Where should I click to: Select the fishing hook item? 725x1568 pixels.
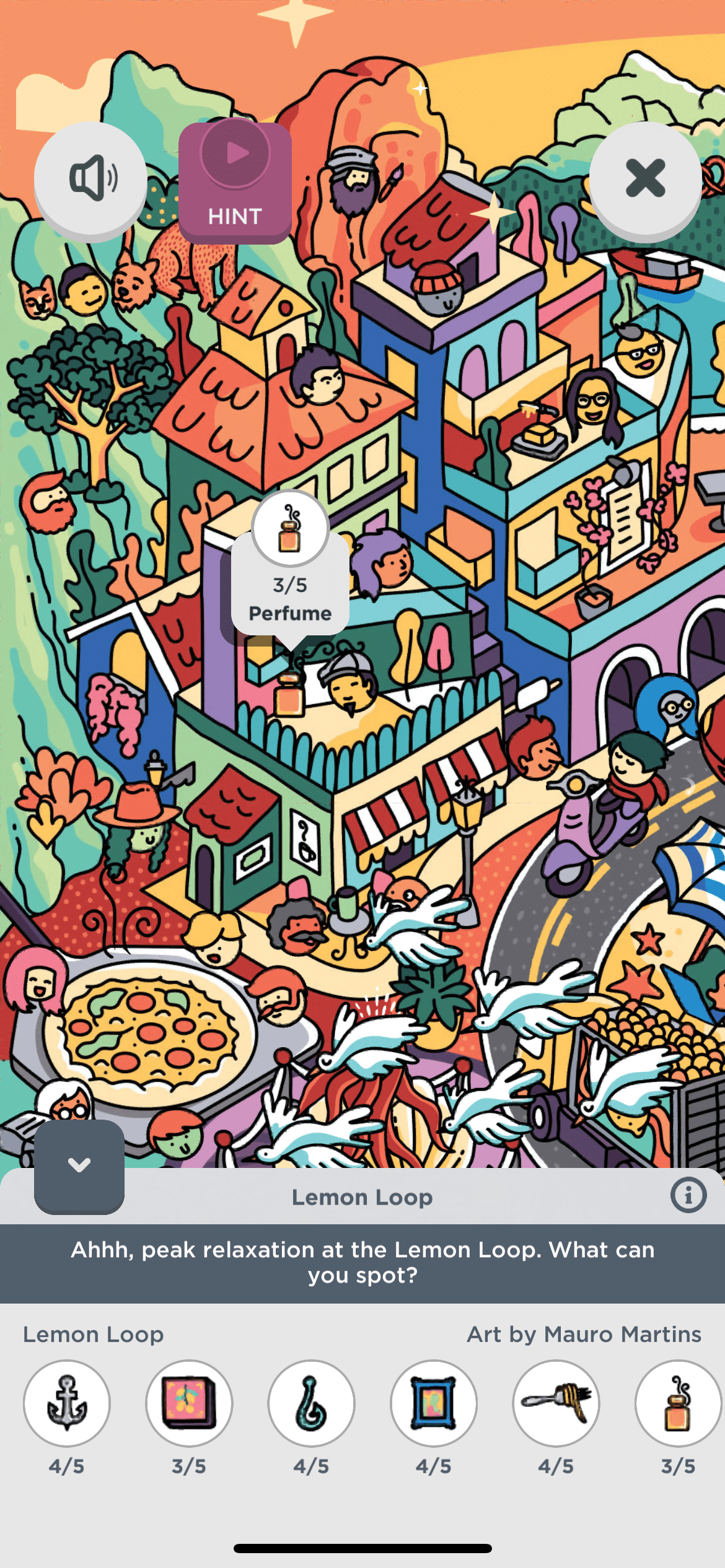pyautogui.click(x=311, y=1403)
